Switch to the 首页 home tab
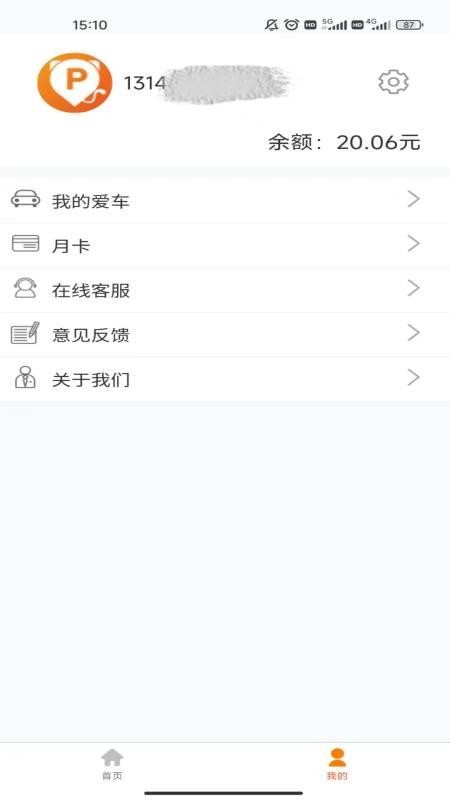Viewport: 450px width, 800px height. tap(112, 764)
